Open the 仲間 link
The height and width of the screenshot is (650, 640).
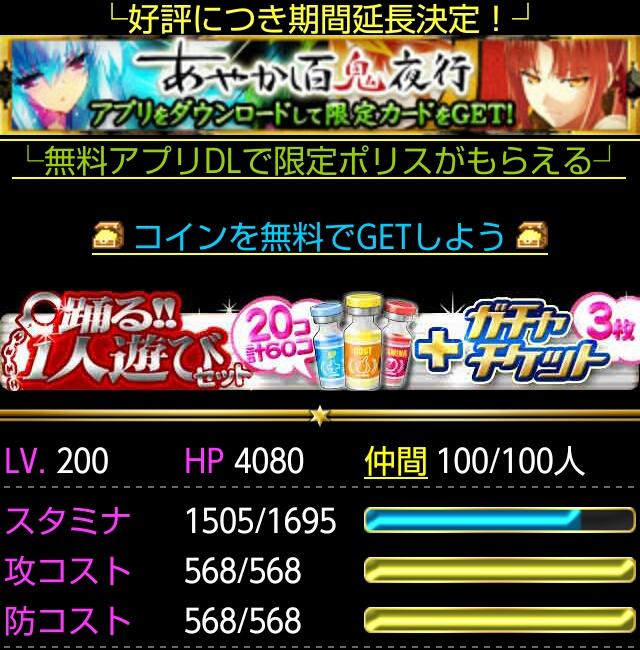click(x=396, y=461)
